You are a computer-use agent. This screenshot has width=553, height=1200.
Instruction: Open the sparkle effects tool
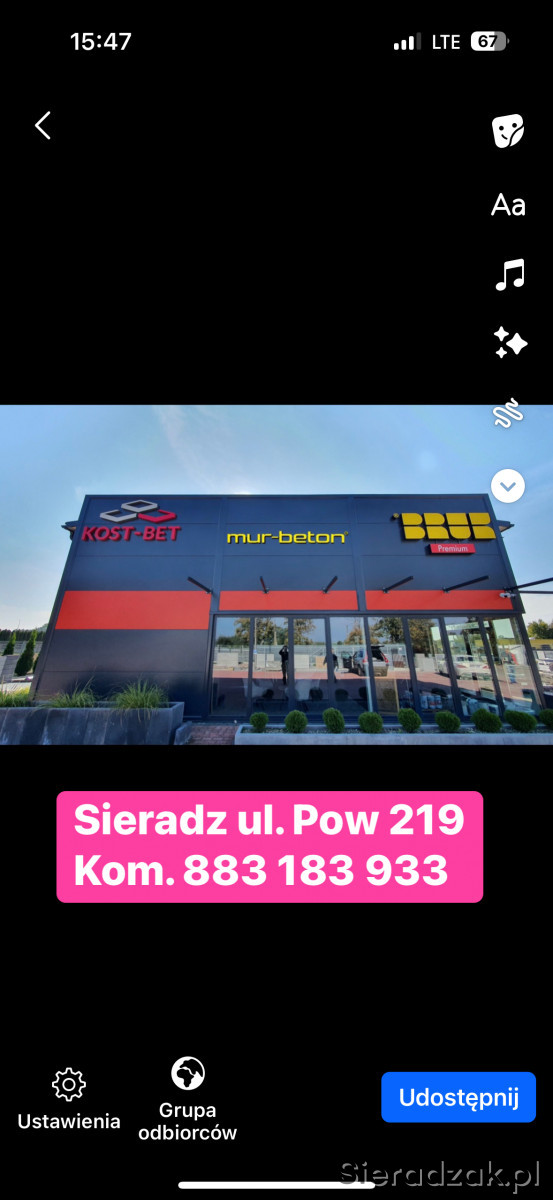(x=510, y=343)
